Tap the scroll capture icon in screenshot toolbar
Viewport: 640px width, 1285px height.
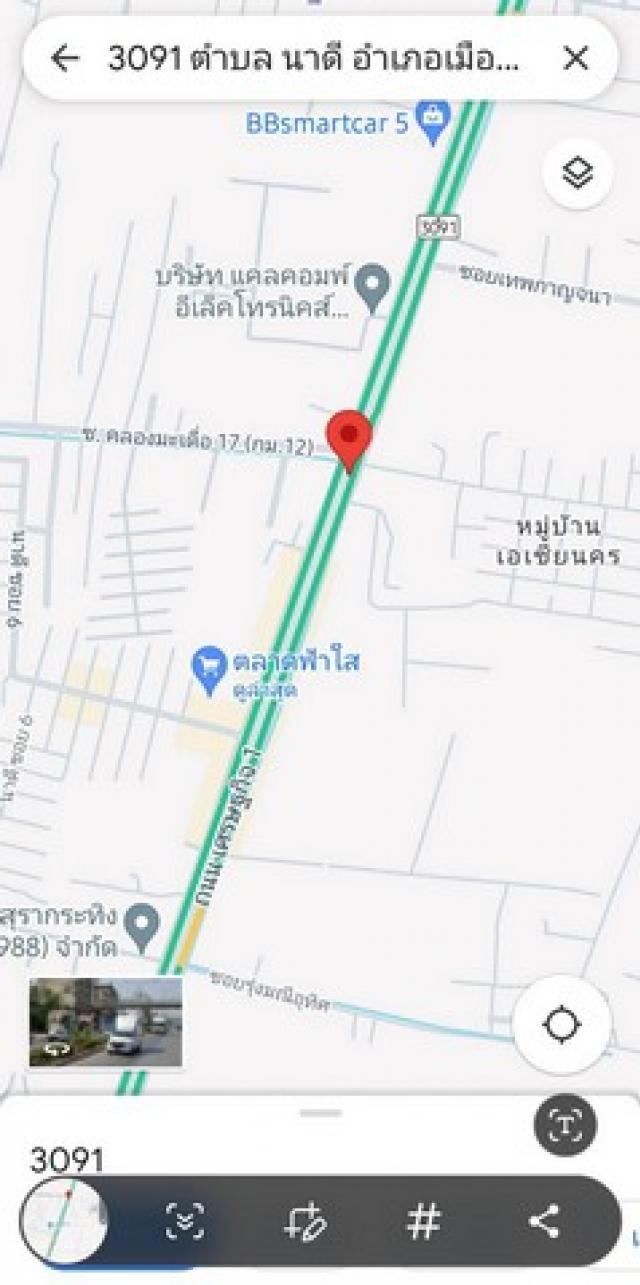pyautogui.click(x=185, y=1221)
